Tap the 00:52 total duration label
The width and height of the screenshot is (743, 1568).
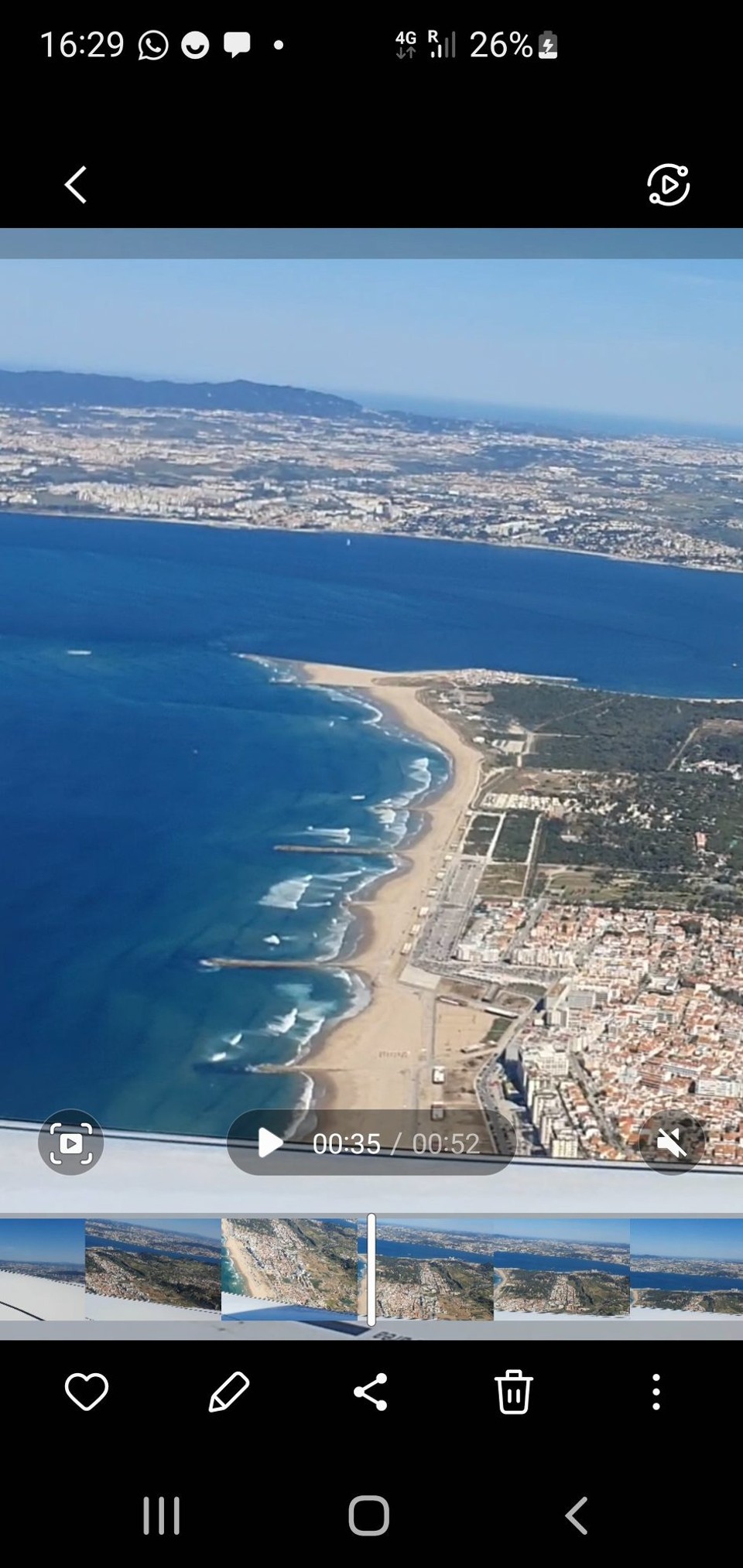click(x=445, y=1144)
